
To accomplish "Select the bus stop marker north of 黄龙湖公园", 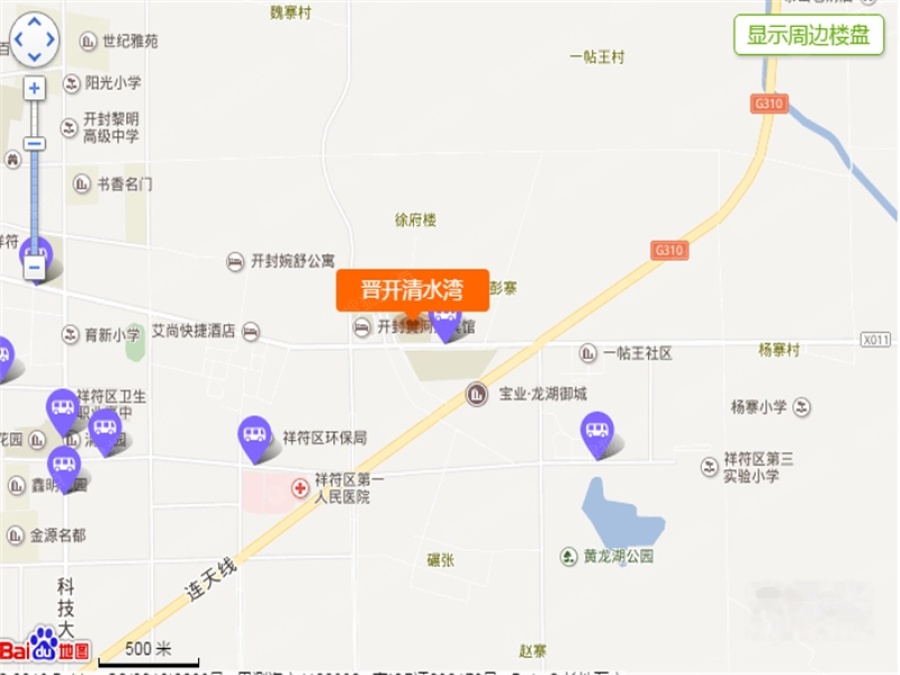I will click(597, 432).
